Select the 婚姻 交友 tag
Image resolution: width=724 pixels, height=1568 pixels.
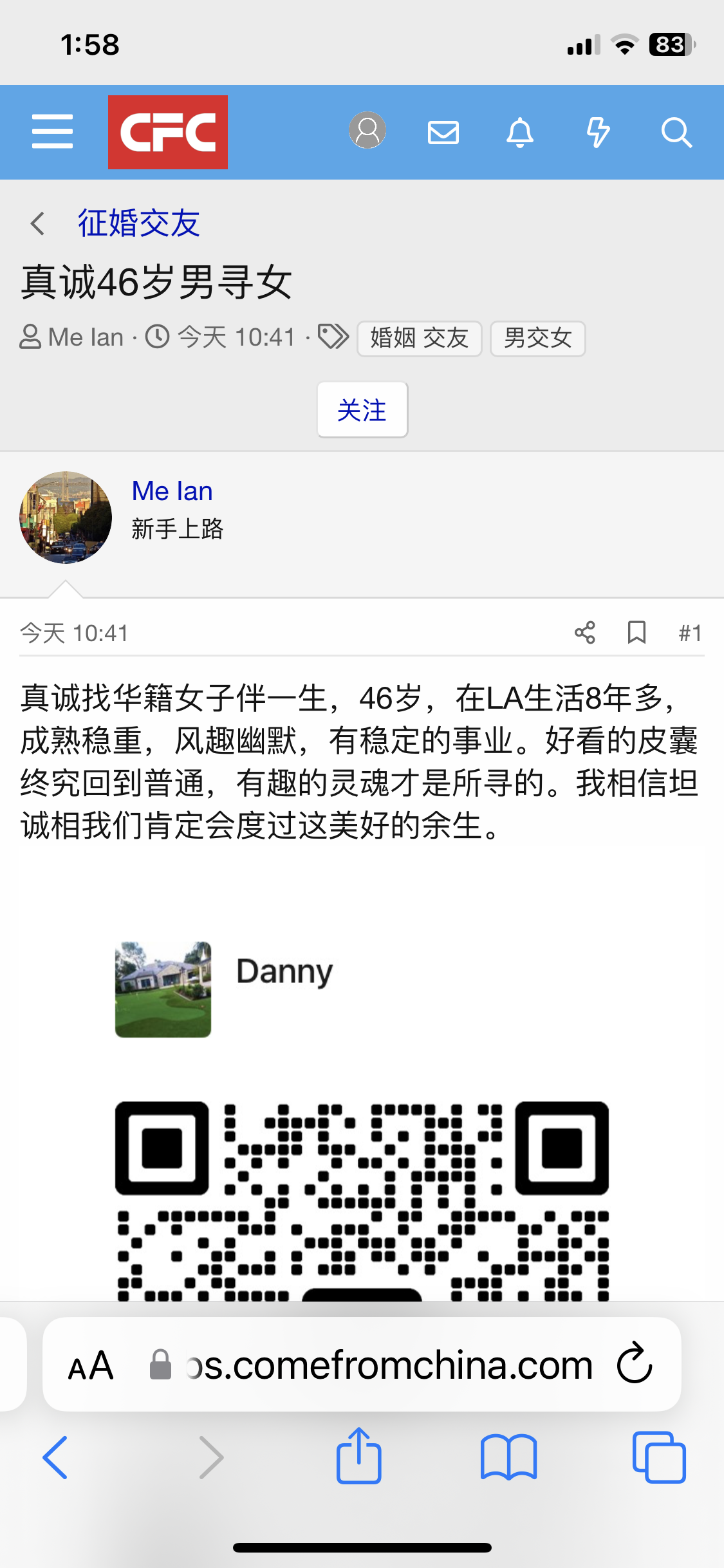(x=419, y=338)
